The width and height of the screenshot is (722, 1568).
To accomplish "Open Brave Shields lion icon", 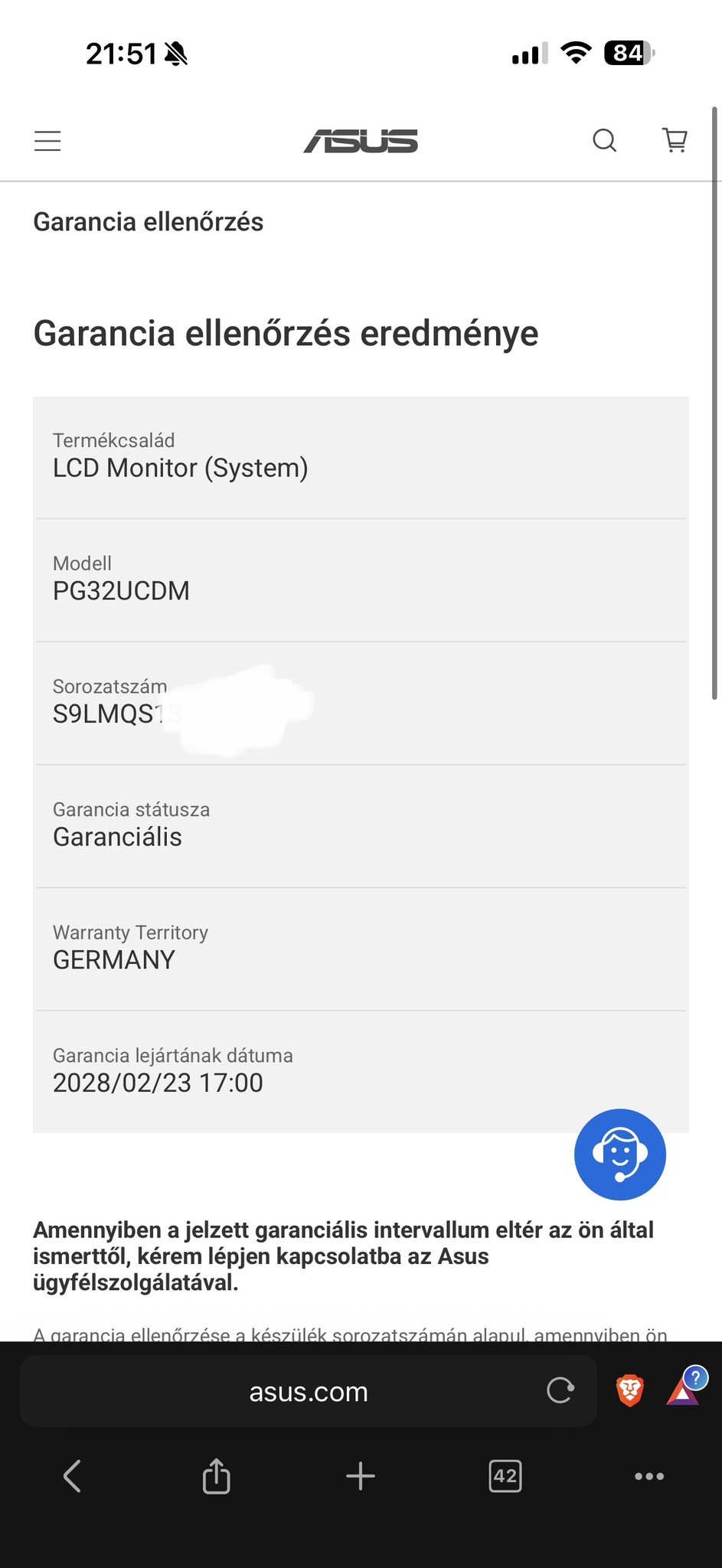I will [630, 1390].
